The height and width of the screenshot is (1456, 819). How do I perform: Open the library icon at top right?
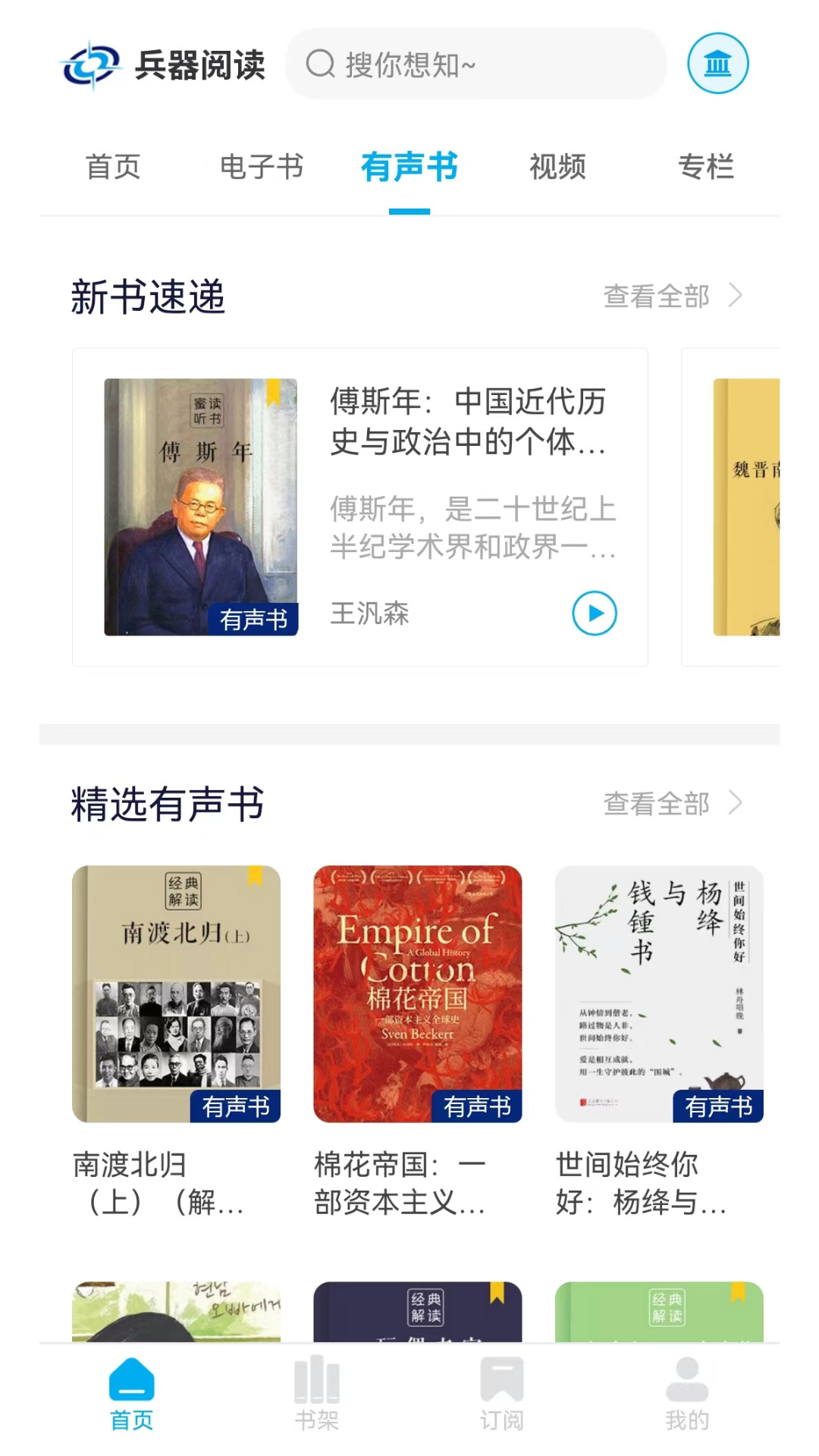tap(717, 64)
